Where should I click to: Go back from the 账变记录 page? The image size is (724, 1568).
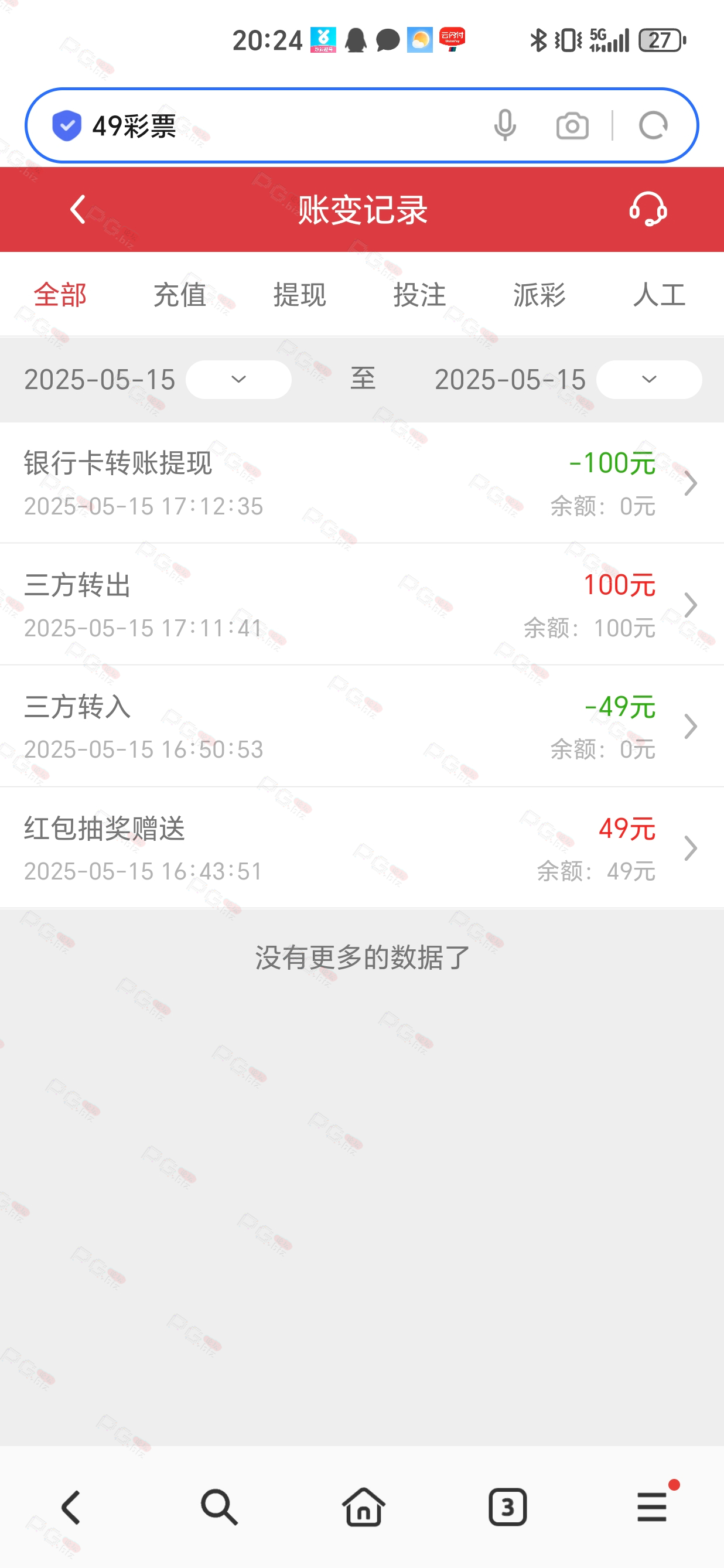78,209
